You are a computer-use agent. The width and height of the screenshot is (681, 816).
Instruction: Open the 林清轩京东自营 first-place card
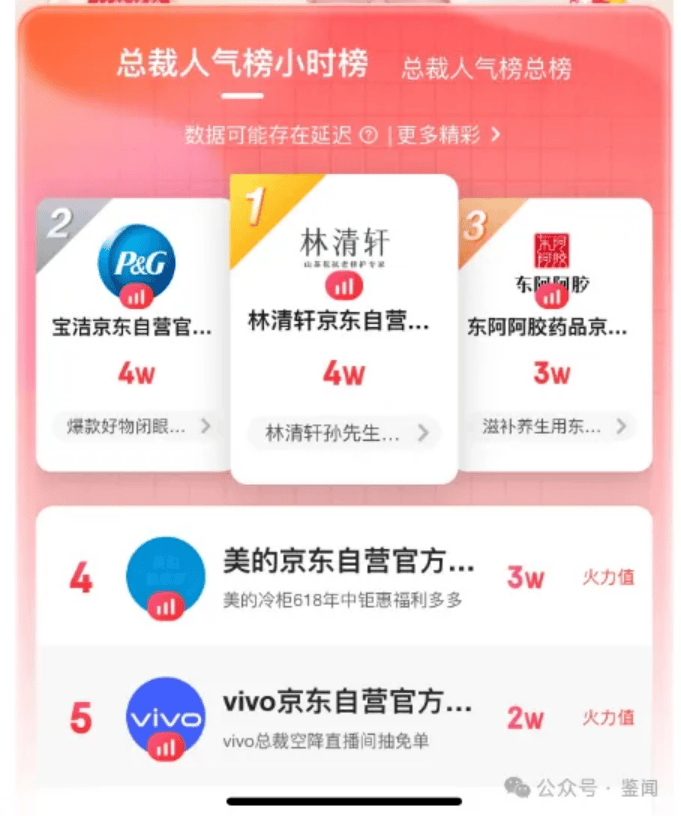pyautogui.click(x=344, y=329)
